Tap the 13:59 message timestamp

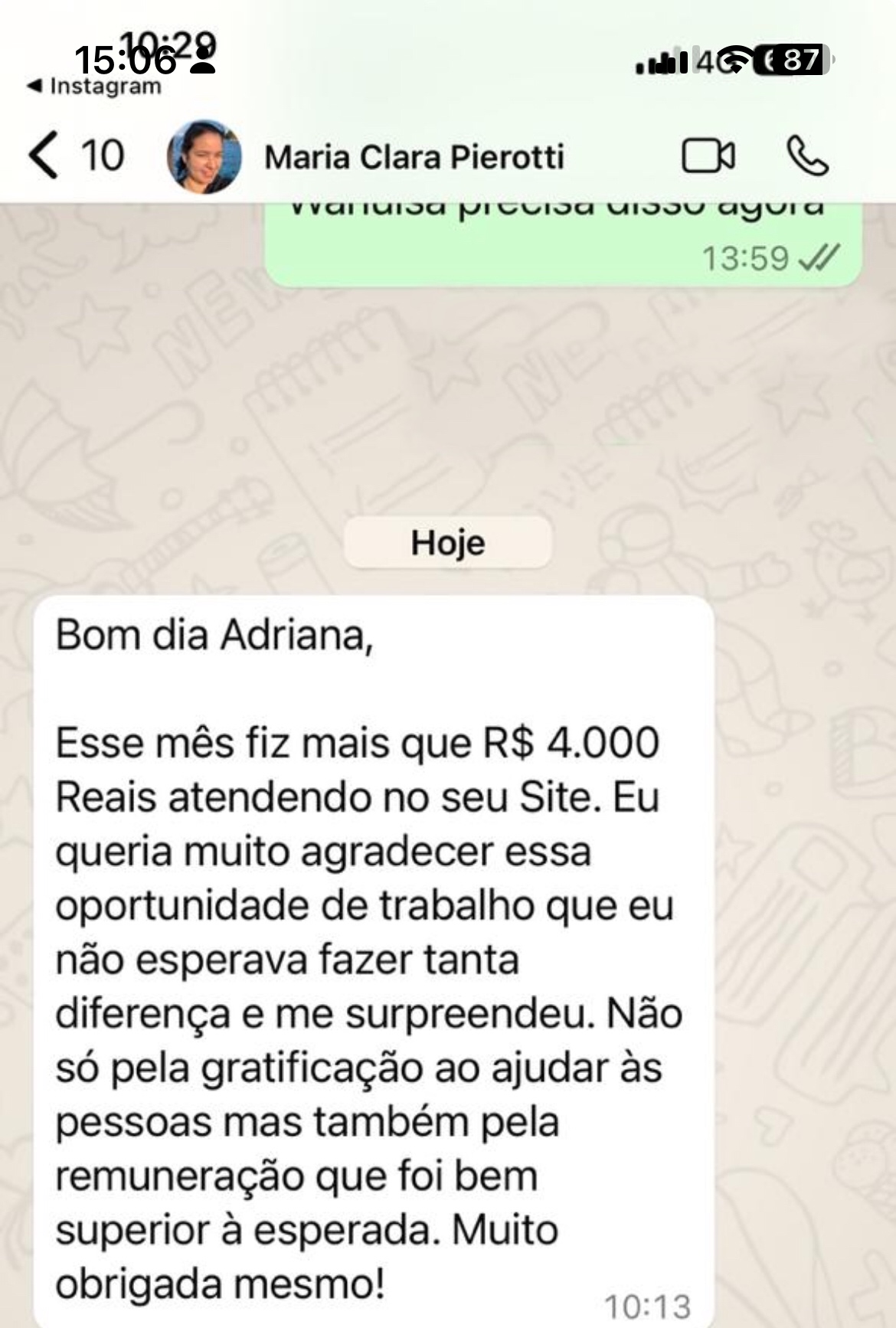click(747, 259)
